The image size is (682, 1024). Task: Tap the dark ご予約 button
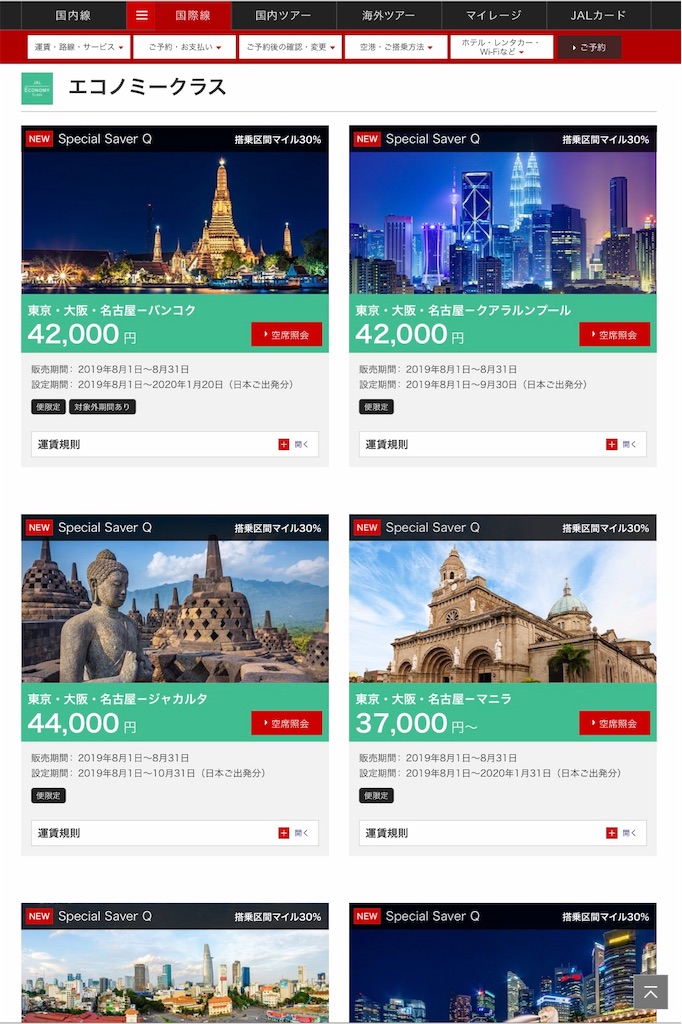point(589,47)
